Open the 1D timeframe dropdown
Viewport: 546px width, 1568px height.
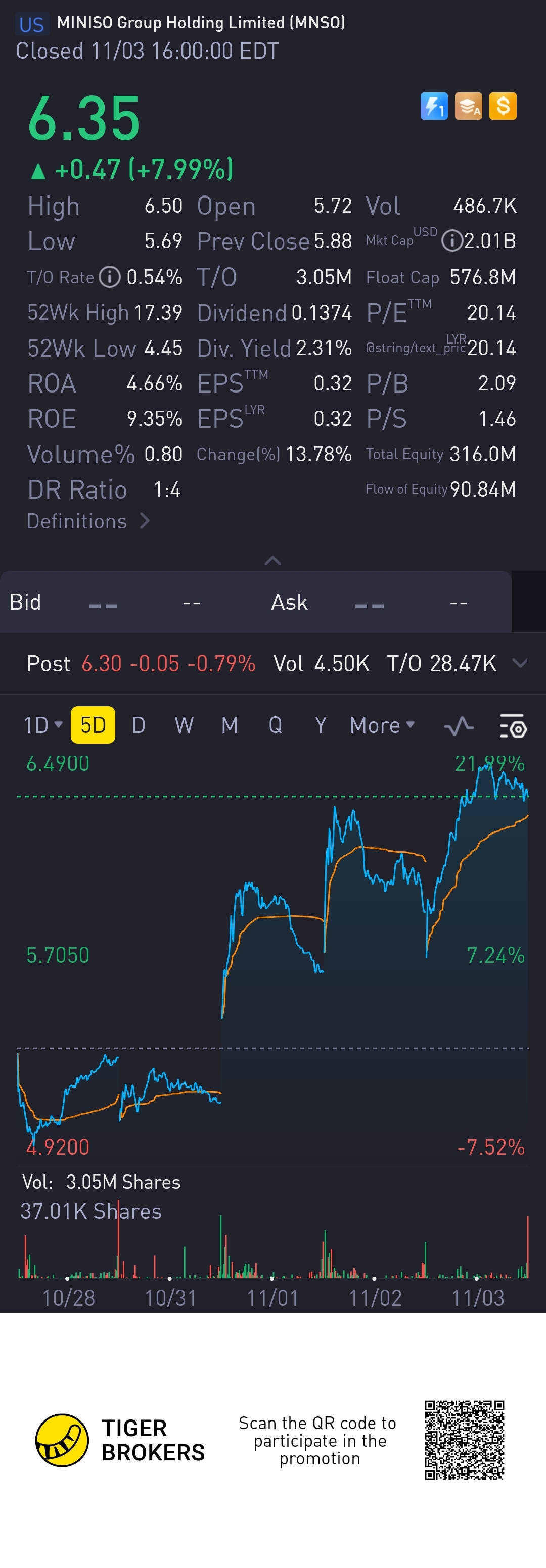click(x=42, y=725)
